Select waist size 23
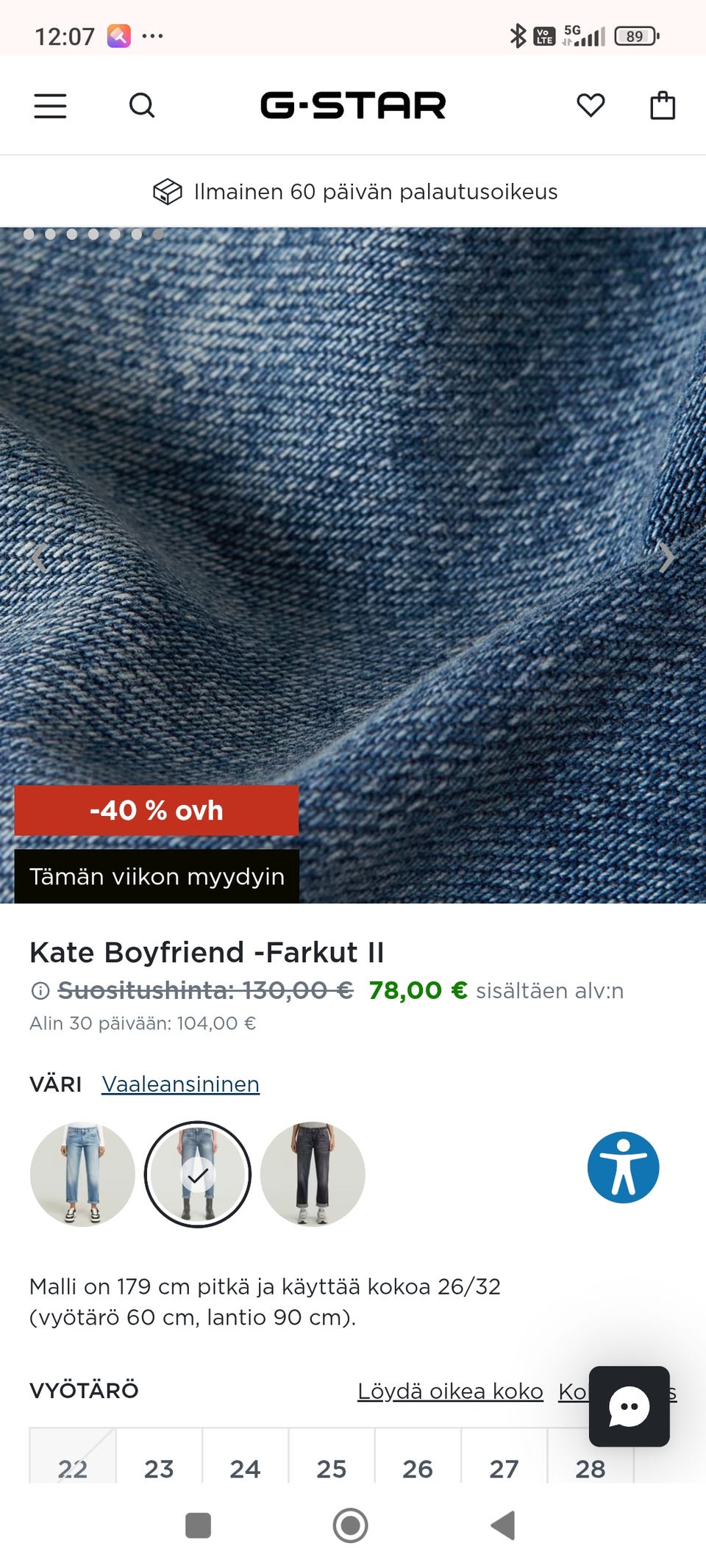Viewport: 706px width, 1568px height. pos(159,1468)
